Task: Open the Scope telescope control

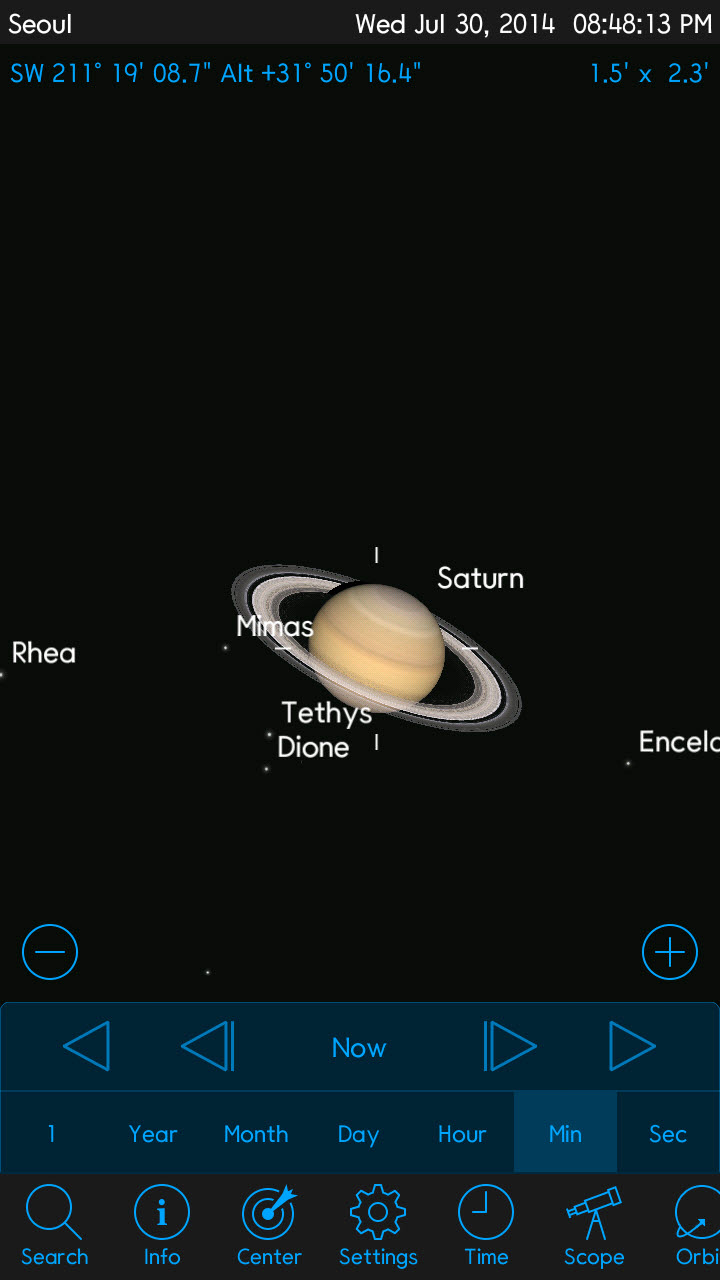Action: tap(594, 1226)
